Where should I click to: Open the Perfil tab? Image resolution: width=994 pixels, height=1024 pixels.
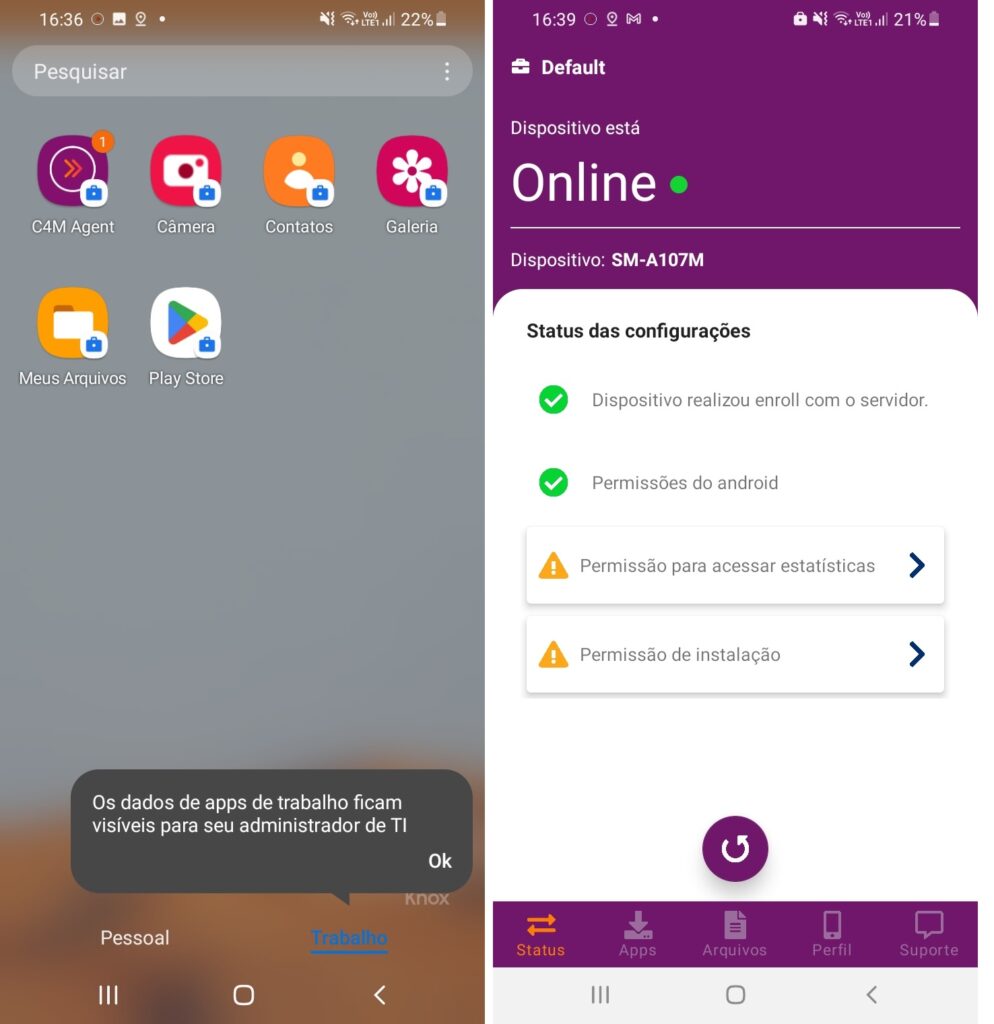click(x=832, y=934)
